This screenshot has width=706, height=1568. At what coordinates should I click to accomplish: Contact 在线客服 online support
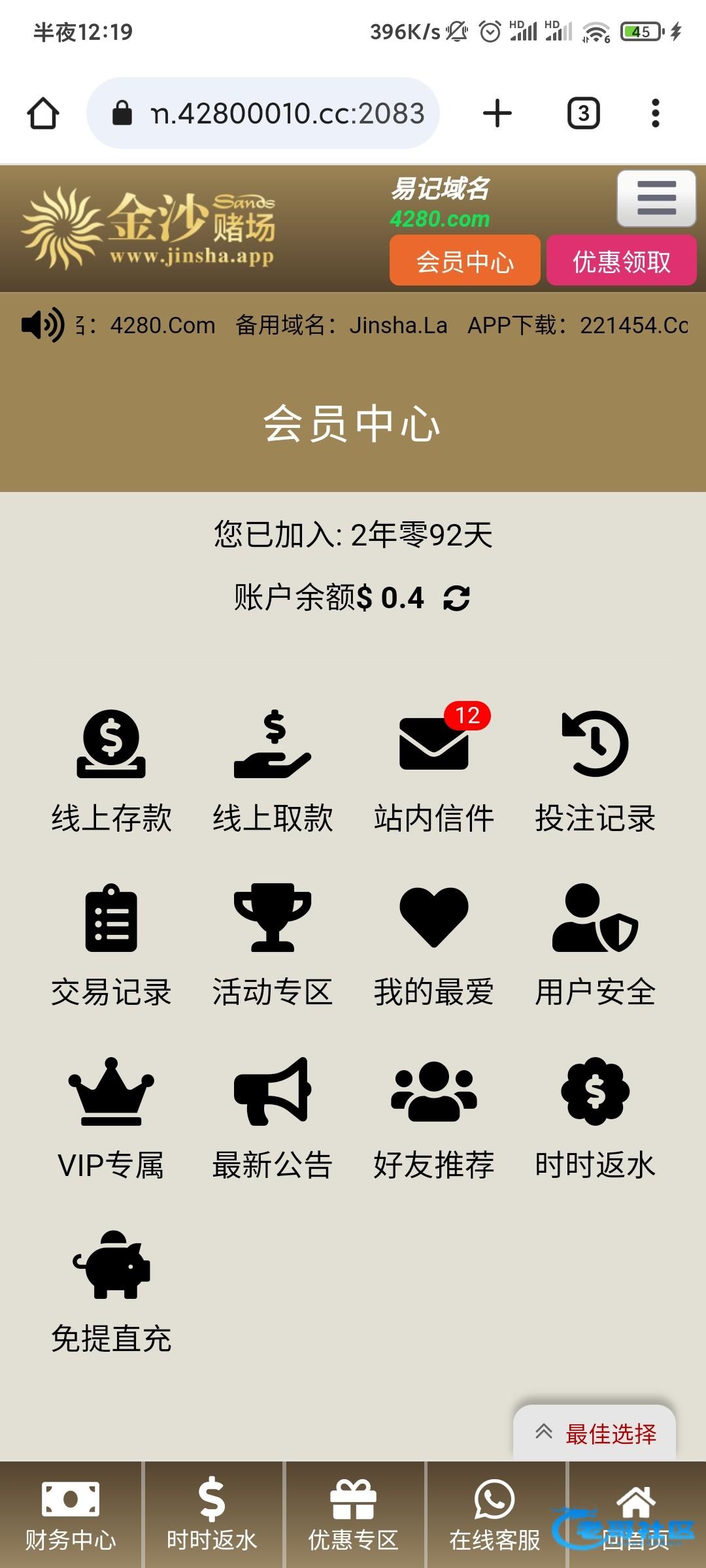[495, 1515]
